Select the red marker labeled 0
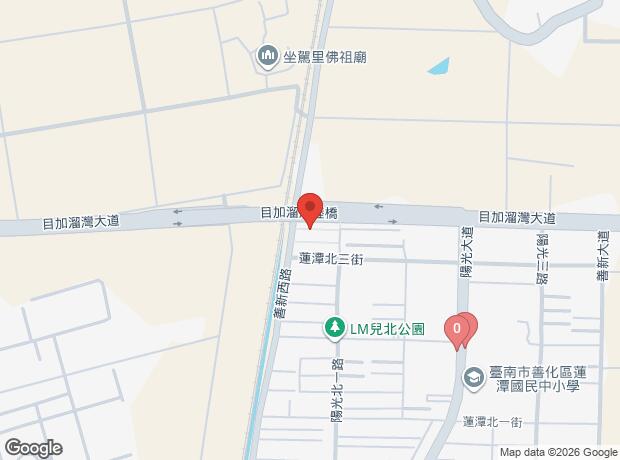This screenshot has height=460, width=620. (x=457, y=329)
